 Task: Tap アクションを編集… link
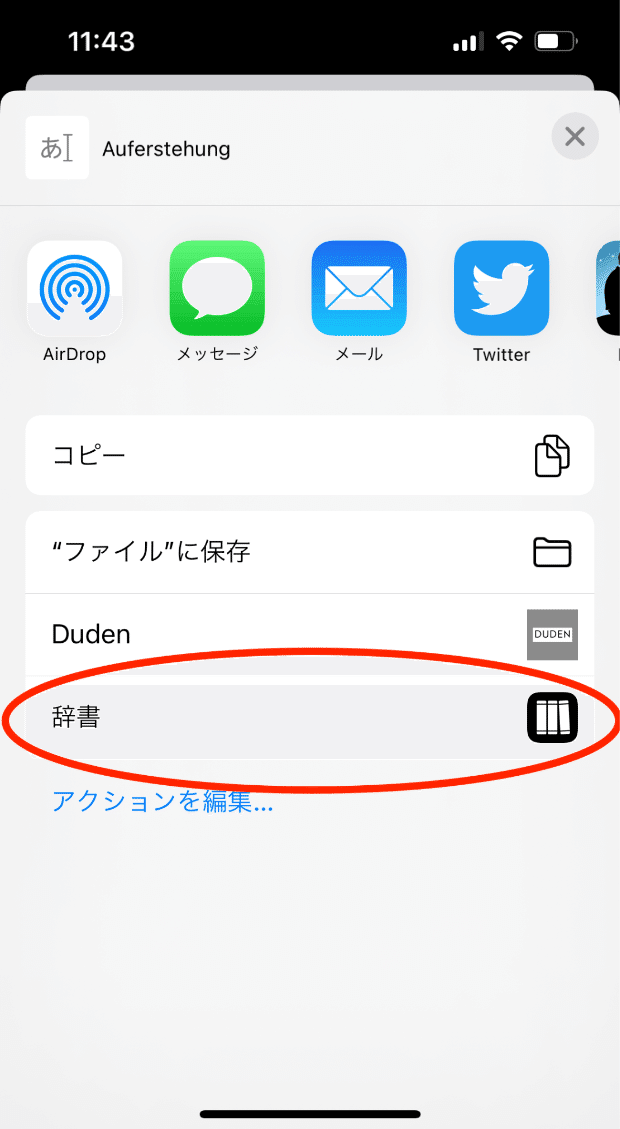162,801
